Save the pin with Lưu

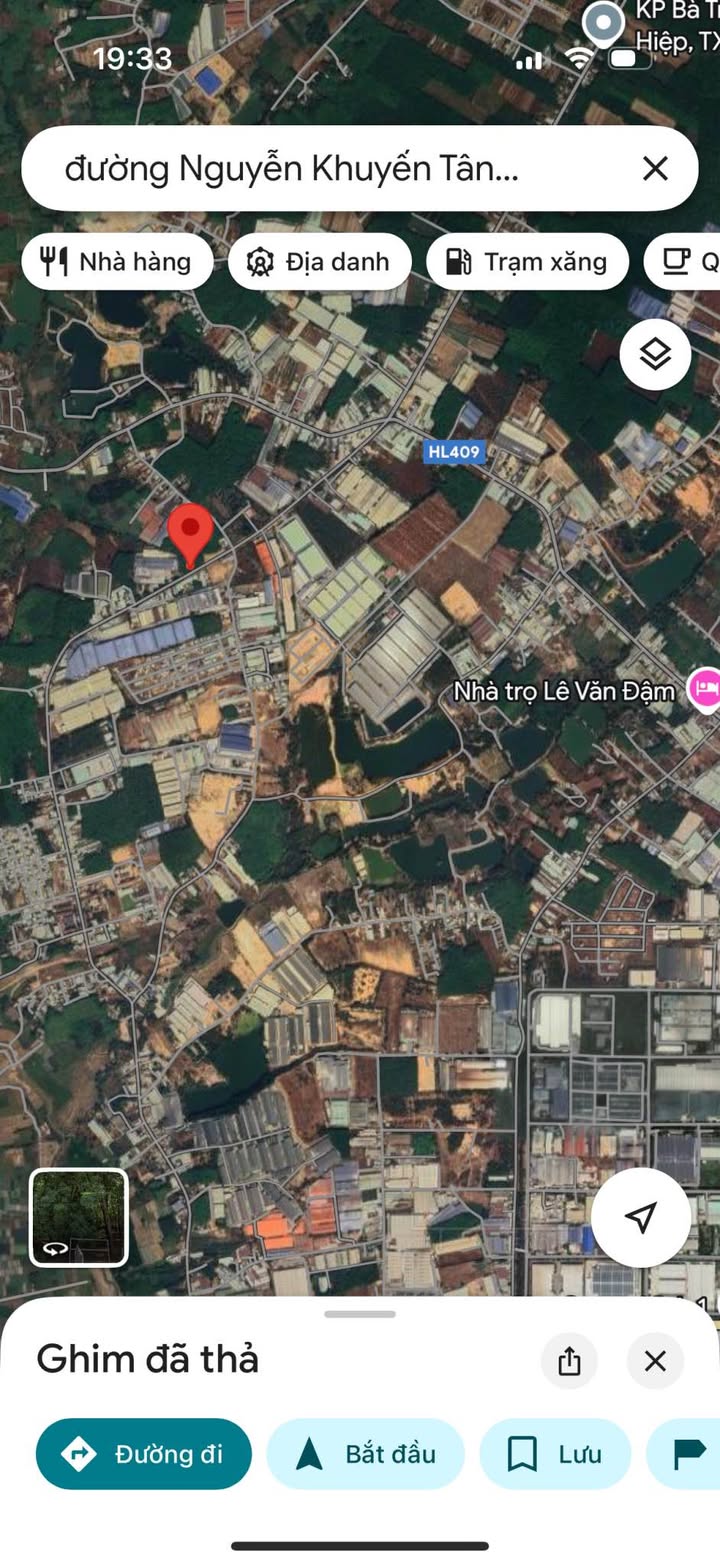coord(556,1454)
